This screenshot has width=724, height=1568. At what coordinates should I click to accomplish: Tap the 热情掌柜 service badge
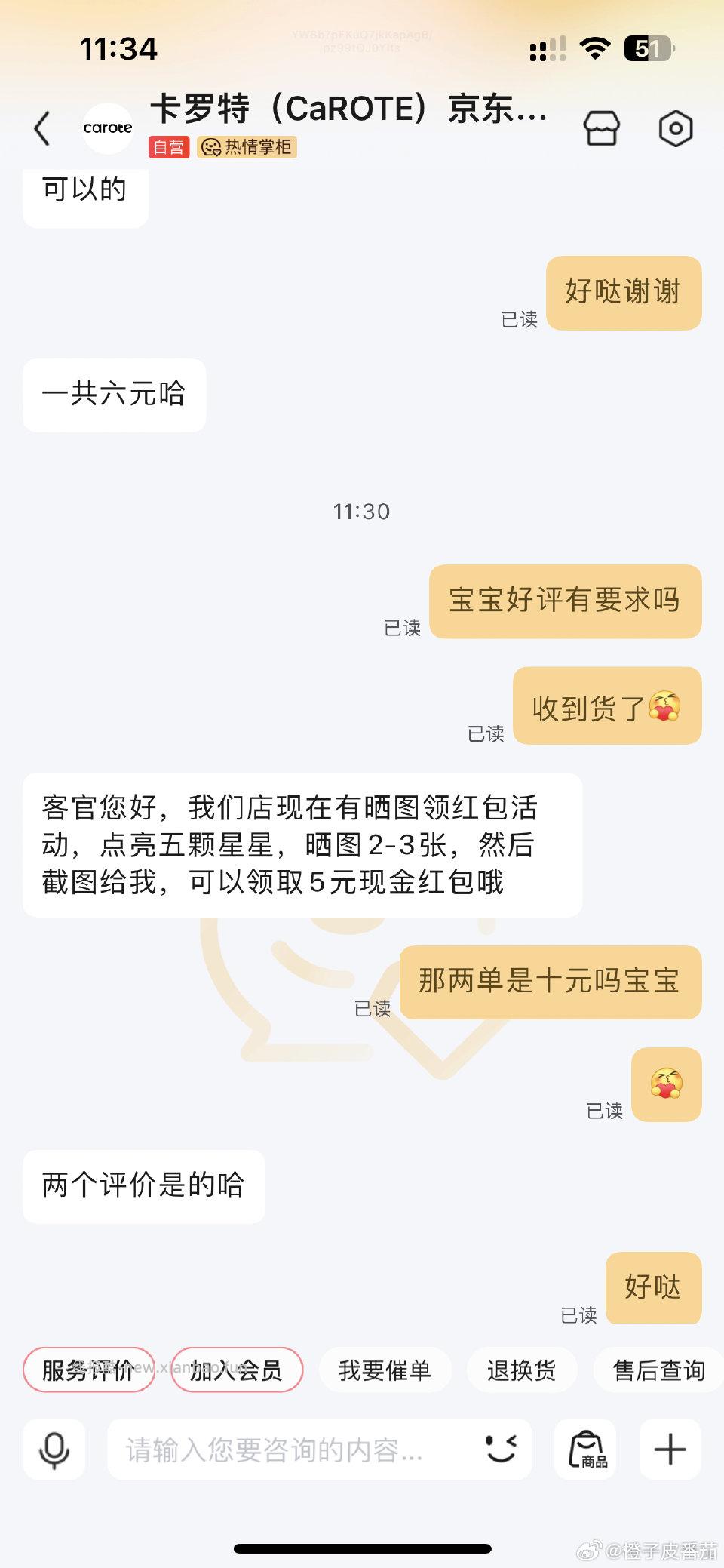click(247, 147)
